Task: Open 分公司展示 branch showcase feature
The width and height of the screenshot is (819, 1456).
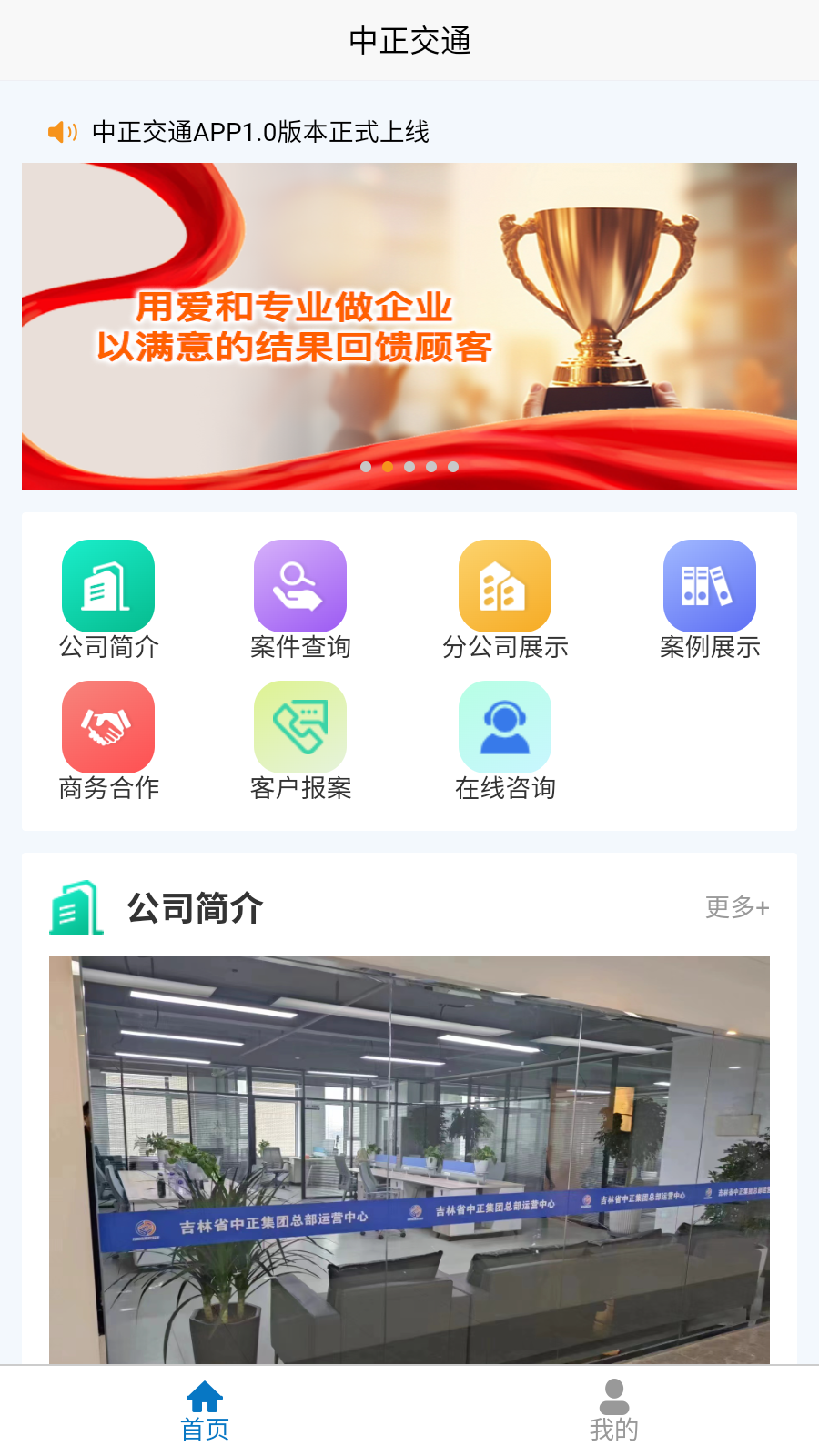Action: pyautogui.click(x=505, y=585)
